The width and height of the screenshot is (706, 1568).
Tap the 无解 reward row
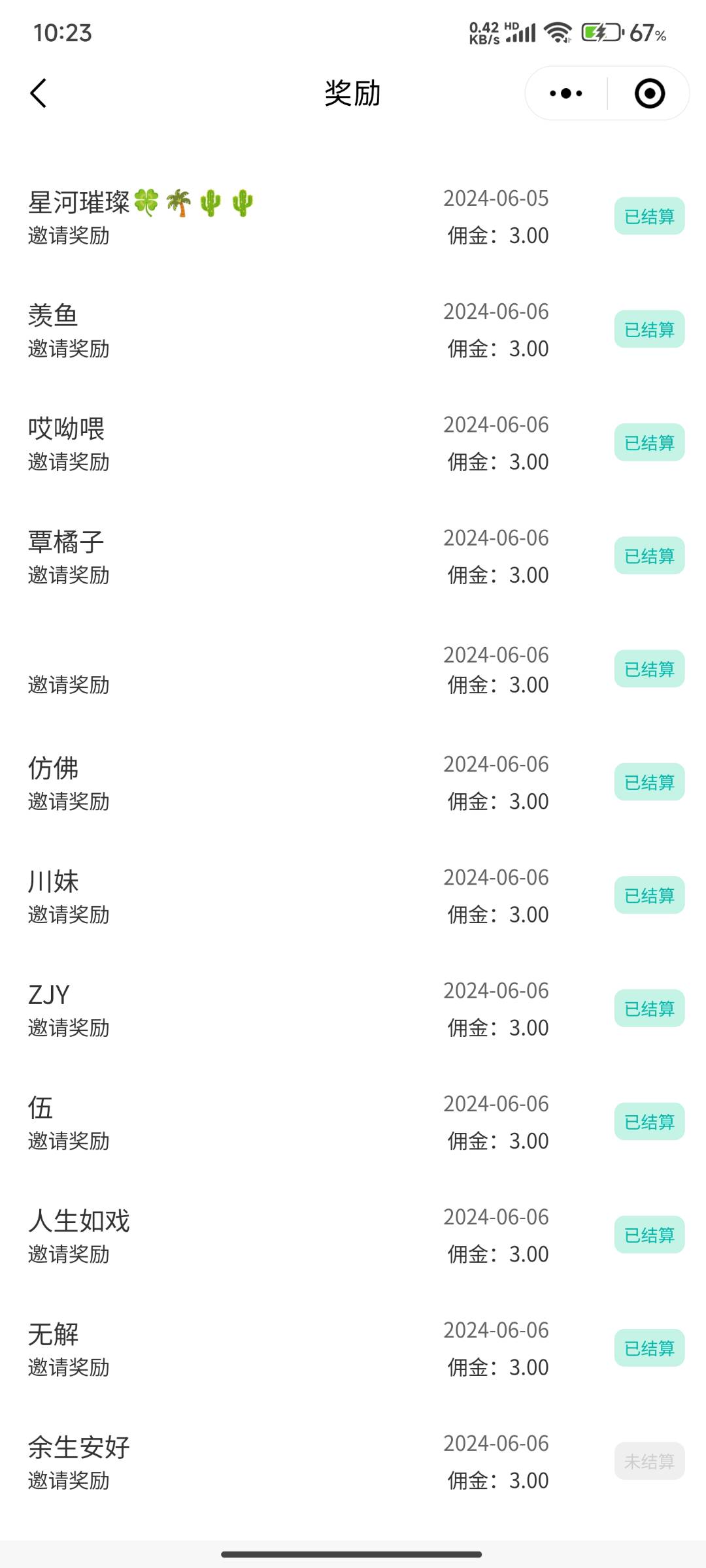point(52,1333)
